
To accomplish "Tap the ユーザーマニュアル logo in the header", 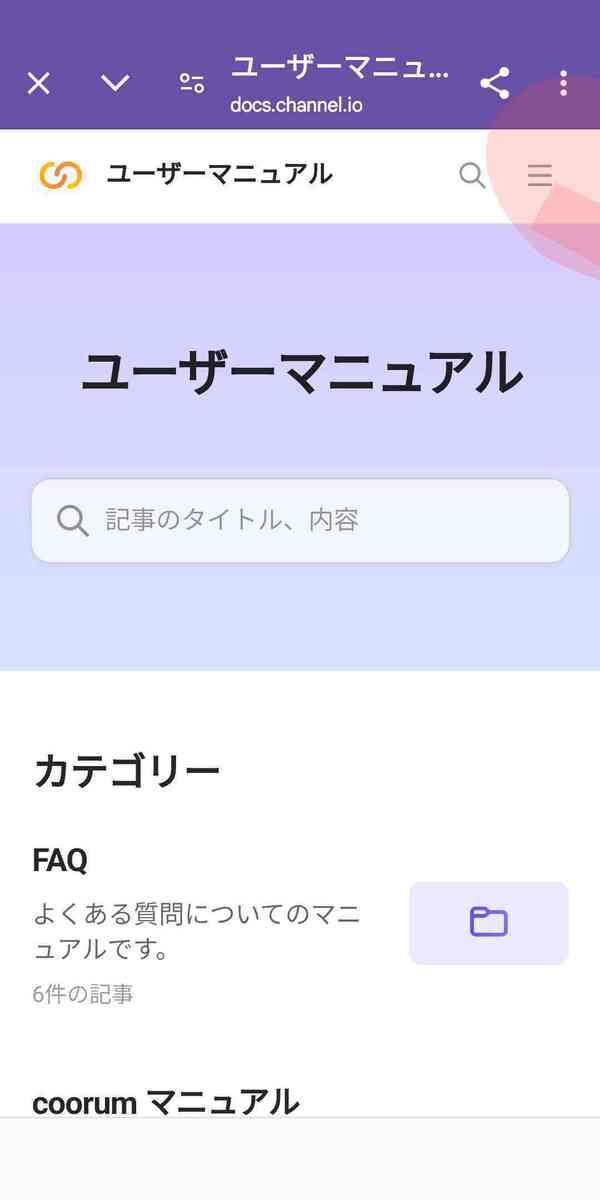I will click(x=186, y=175).
